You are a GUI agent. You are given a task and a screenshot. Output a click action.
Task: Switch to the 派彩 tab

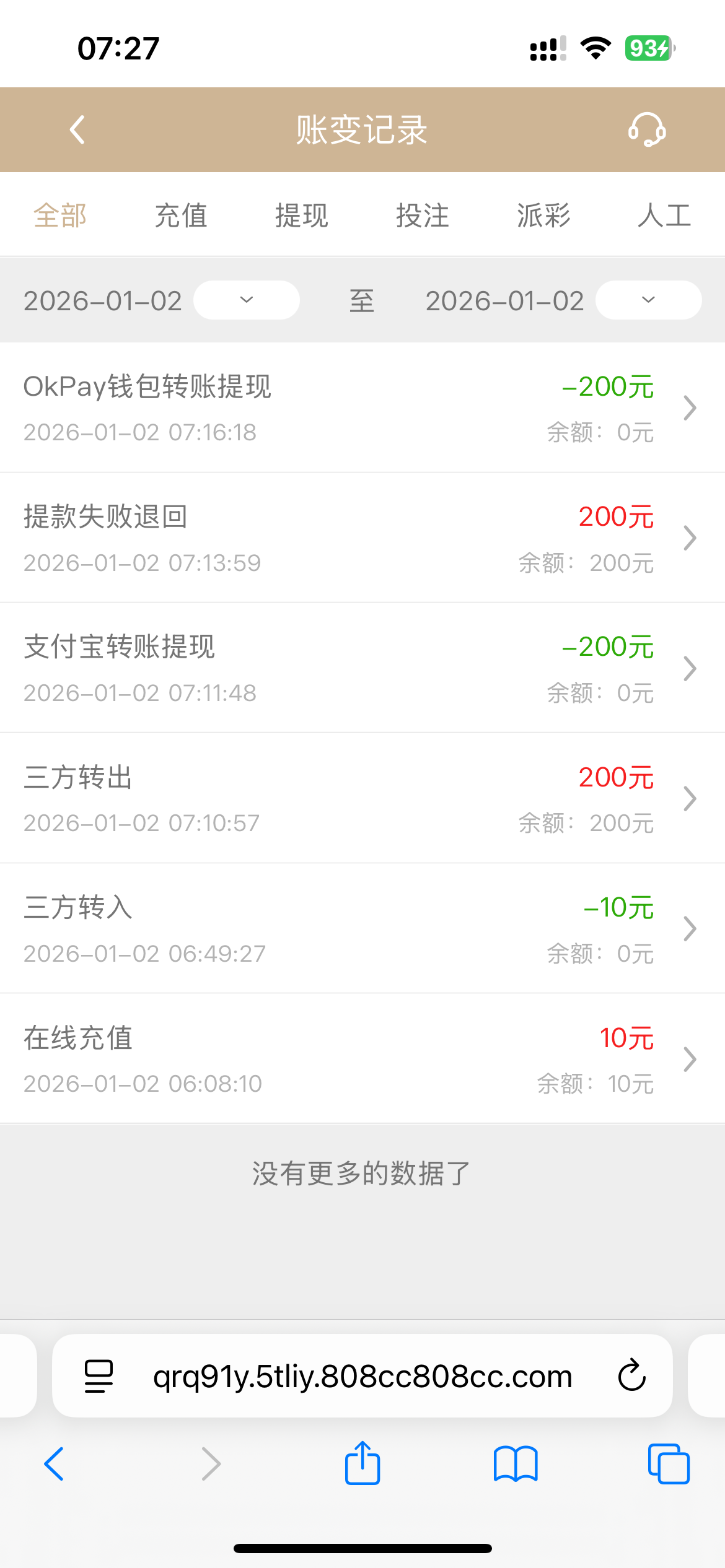[543, 216]
